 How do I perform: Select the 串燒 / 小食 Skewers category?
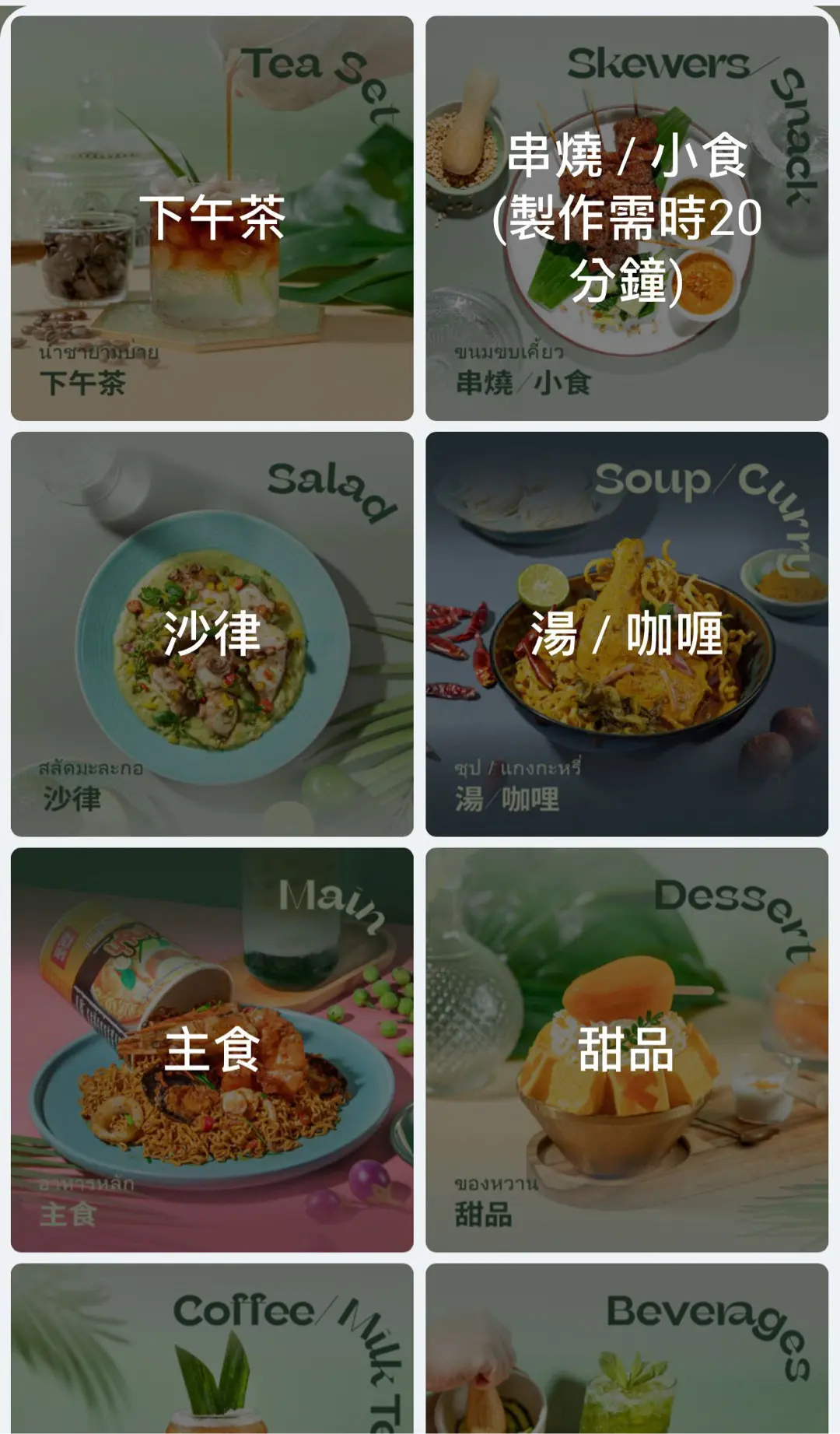pyautogui.click(x=627, y=218)
